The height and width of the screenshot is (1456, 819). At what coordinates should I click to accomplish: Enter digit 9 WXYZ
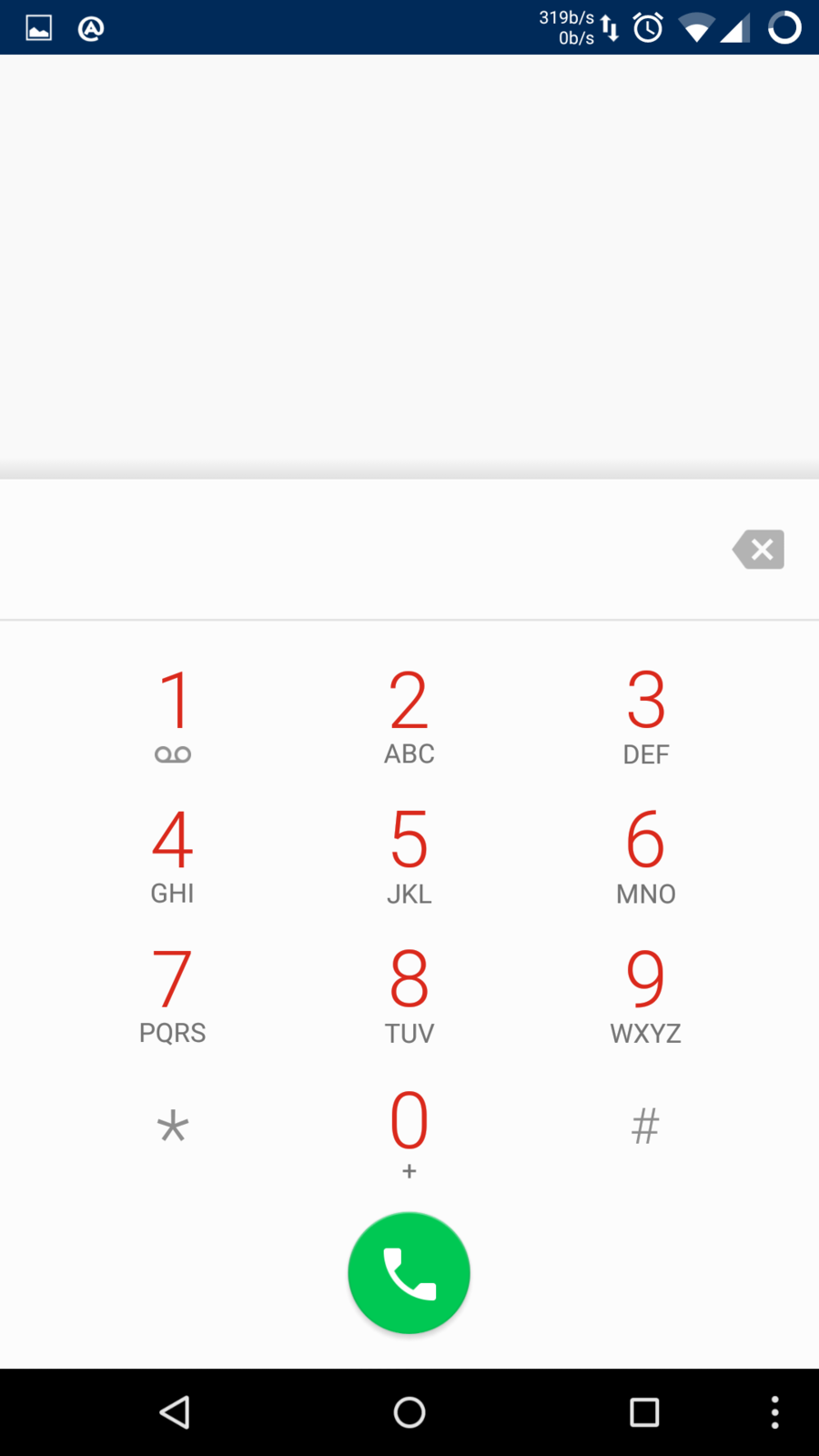point(646,993)
